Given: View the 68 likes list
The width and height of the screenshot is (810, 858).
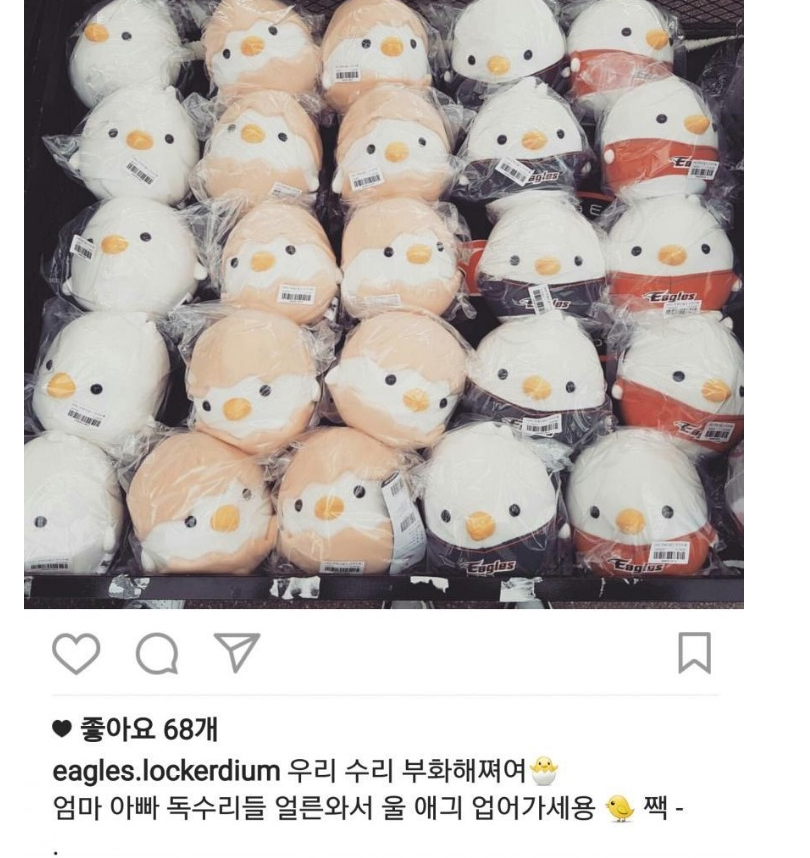Looking at the screenshot, I should click(x=147, y=729).
